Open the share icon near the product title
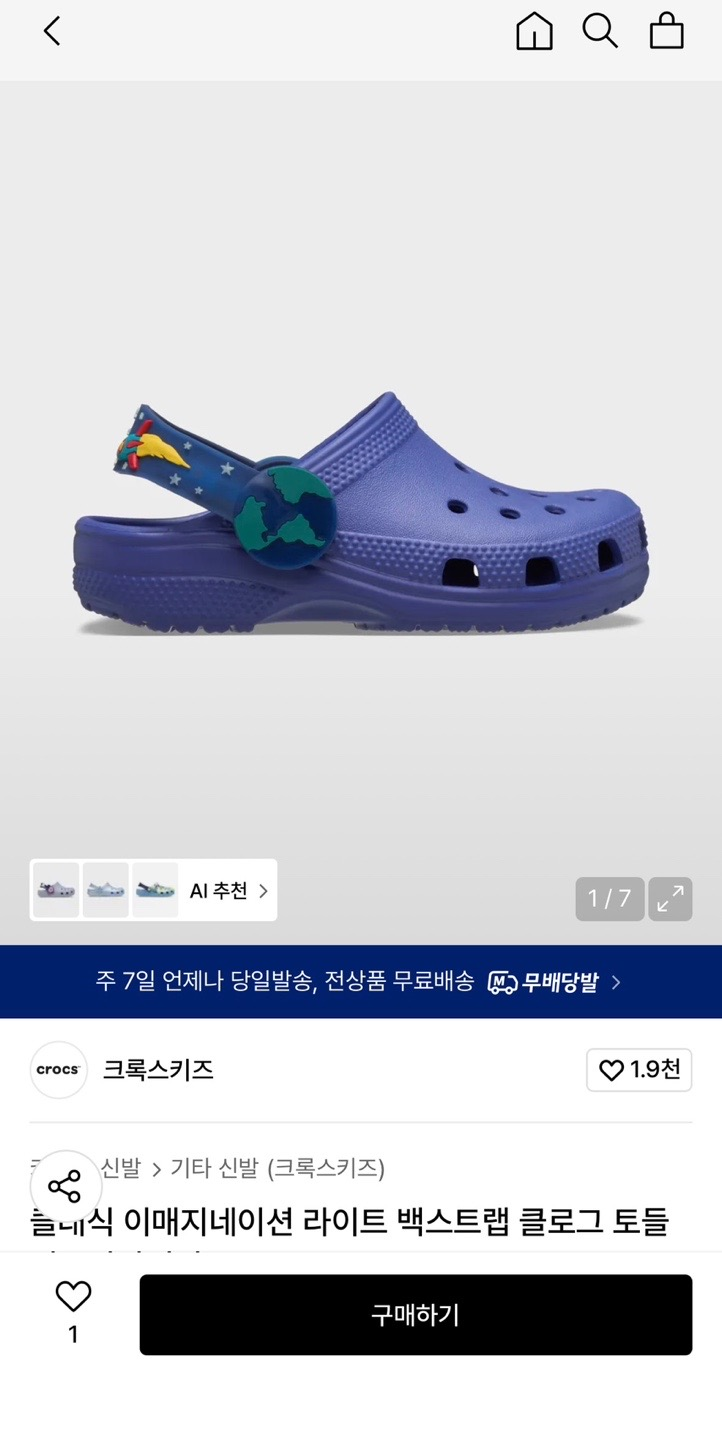722x1440 pixels. pos(65,1187)
